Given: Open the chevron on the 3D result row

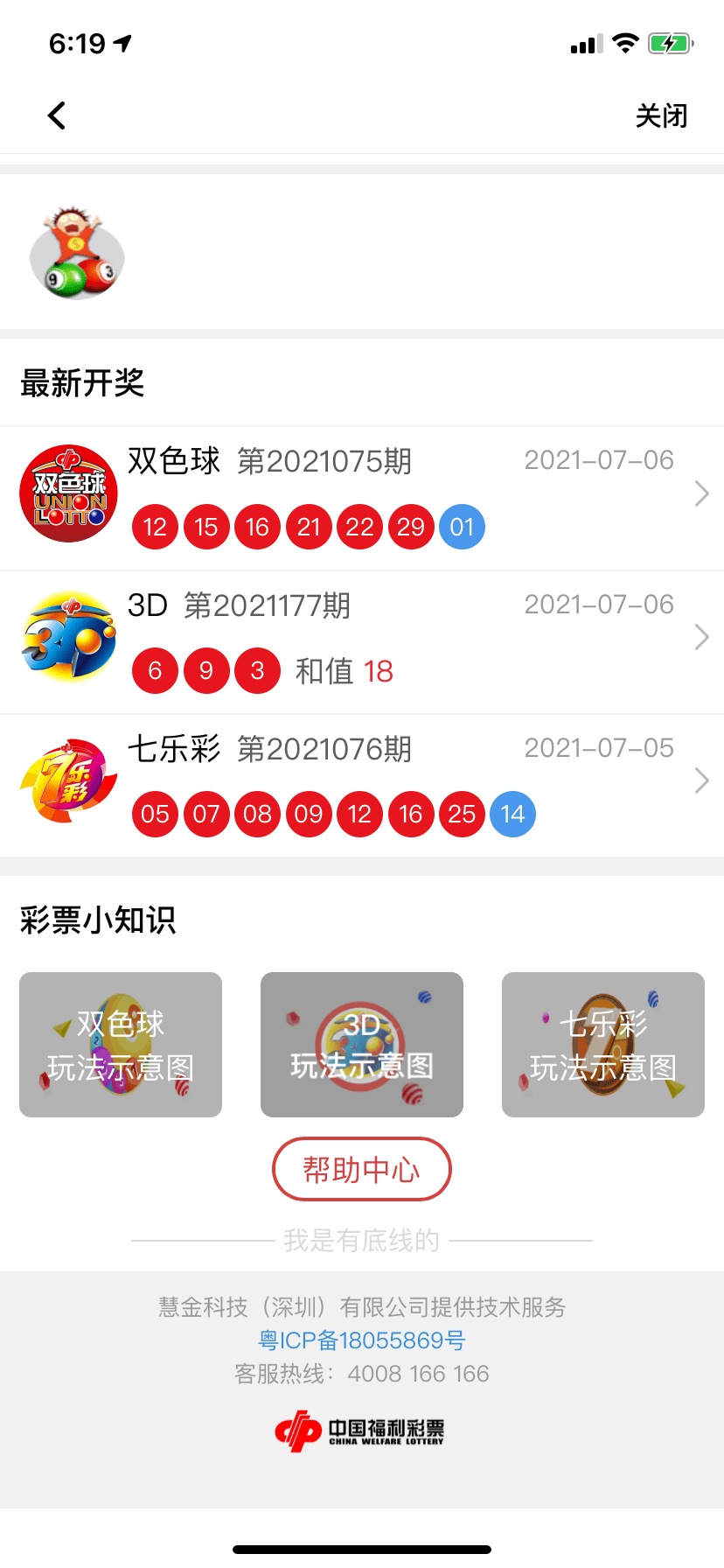Looking at the screenshot, I should coord(701,637).
